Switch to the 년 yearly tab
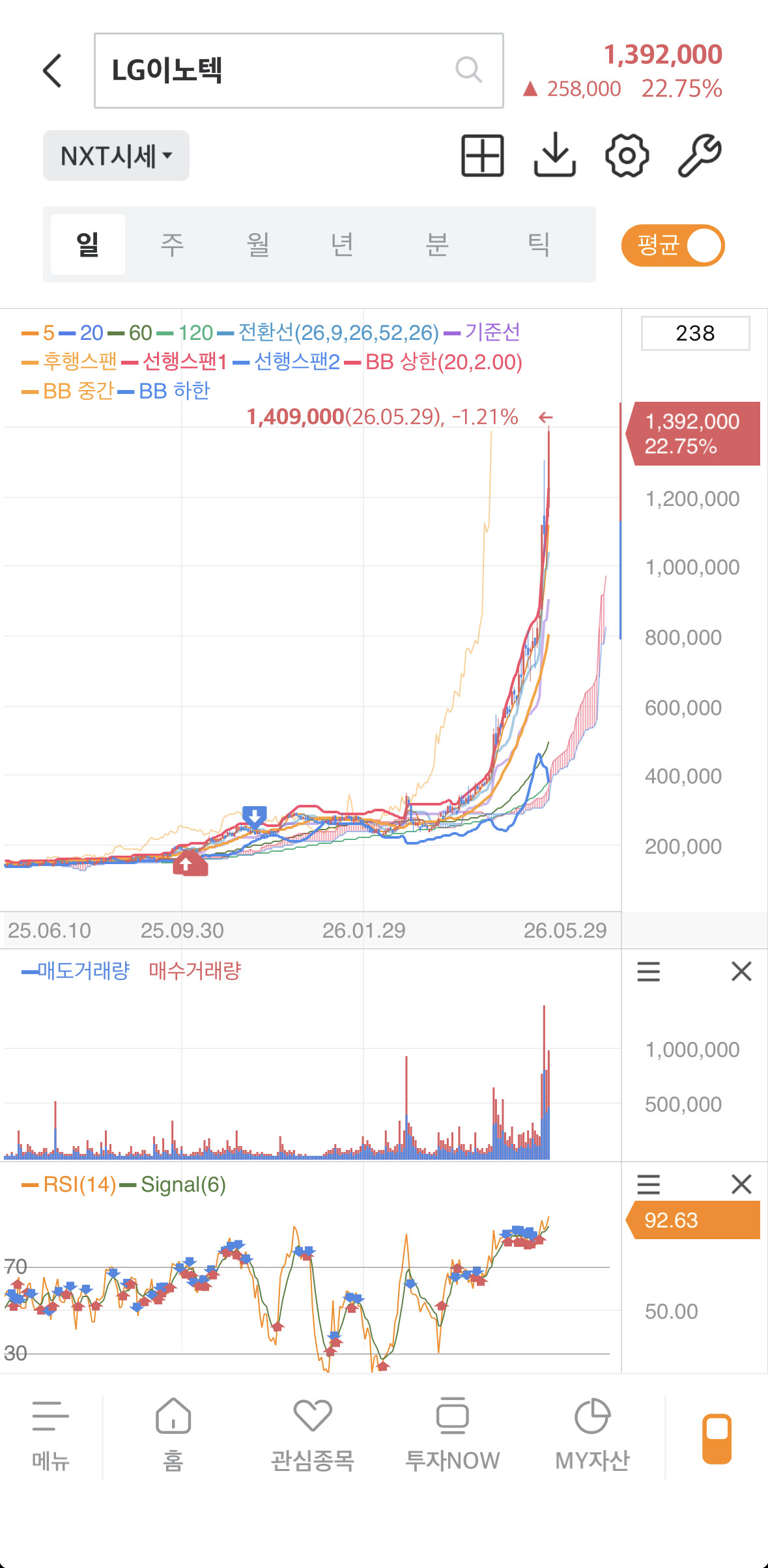The width and height of the screenshot is (768, 1568). pyautogui.click(x=343, y=244)
